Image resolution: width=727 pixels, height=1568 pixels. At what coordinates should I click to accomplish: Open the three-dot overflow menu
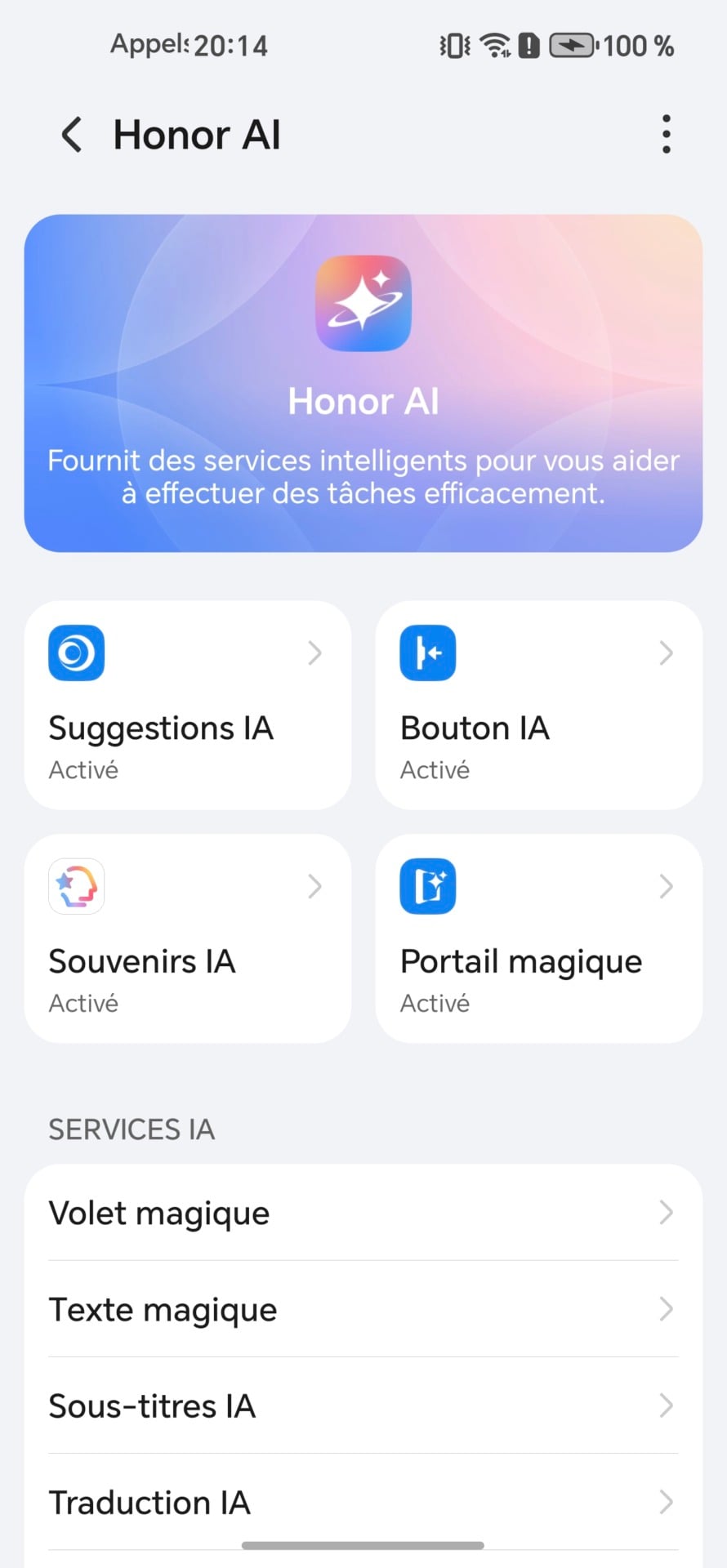click(667, 135)
